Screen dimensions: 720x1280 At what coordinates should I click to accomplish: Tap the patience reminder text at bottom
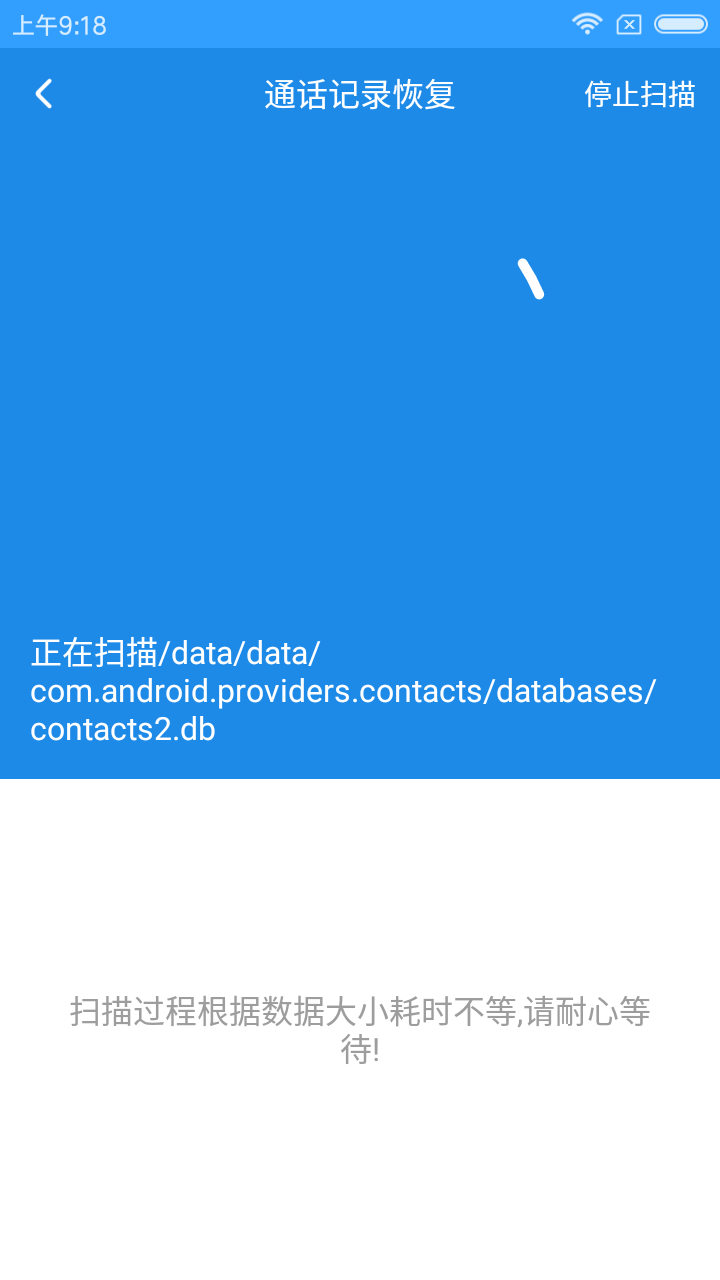click(x=360, y=1030)
